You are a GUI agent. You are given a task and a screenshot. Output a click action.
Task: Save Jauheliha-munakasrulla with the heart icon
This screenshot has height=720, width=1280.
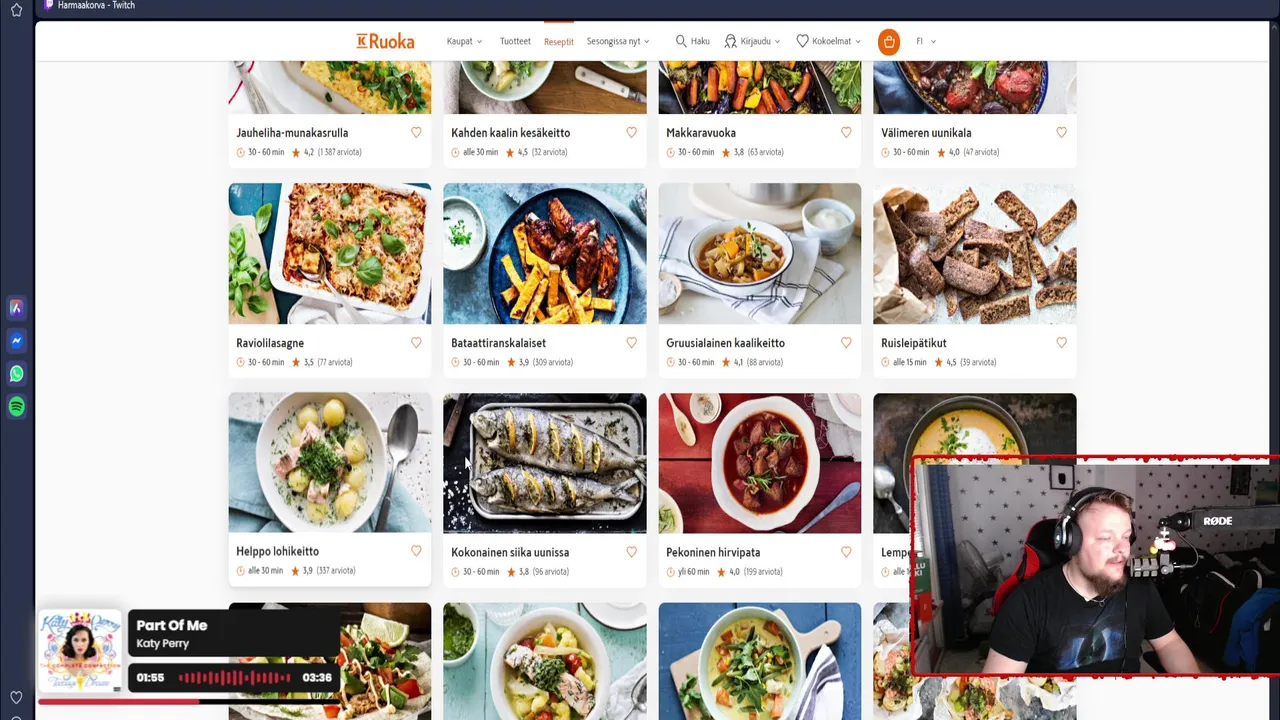(x=416, y=132)
